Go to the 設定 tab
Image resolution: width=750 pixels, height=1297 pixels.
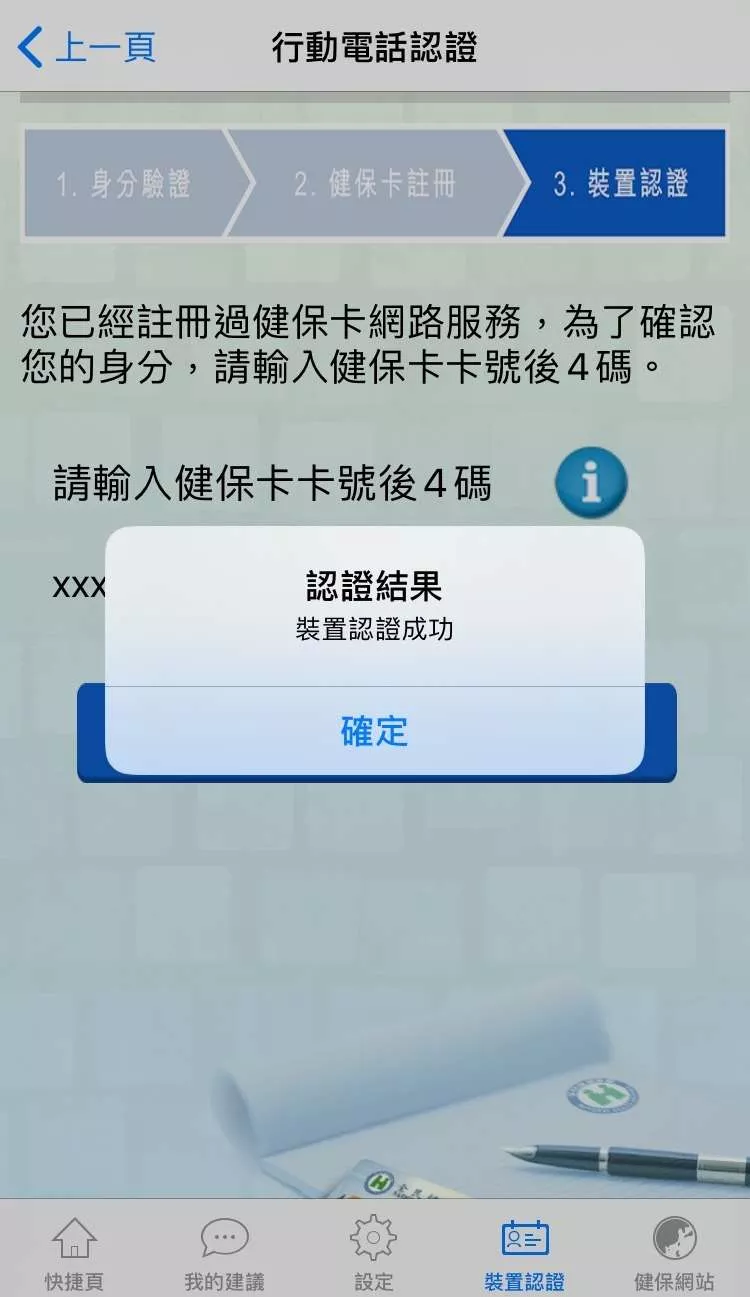tap(373, 1251)
